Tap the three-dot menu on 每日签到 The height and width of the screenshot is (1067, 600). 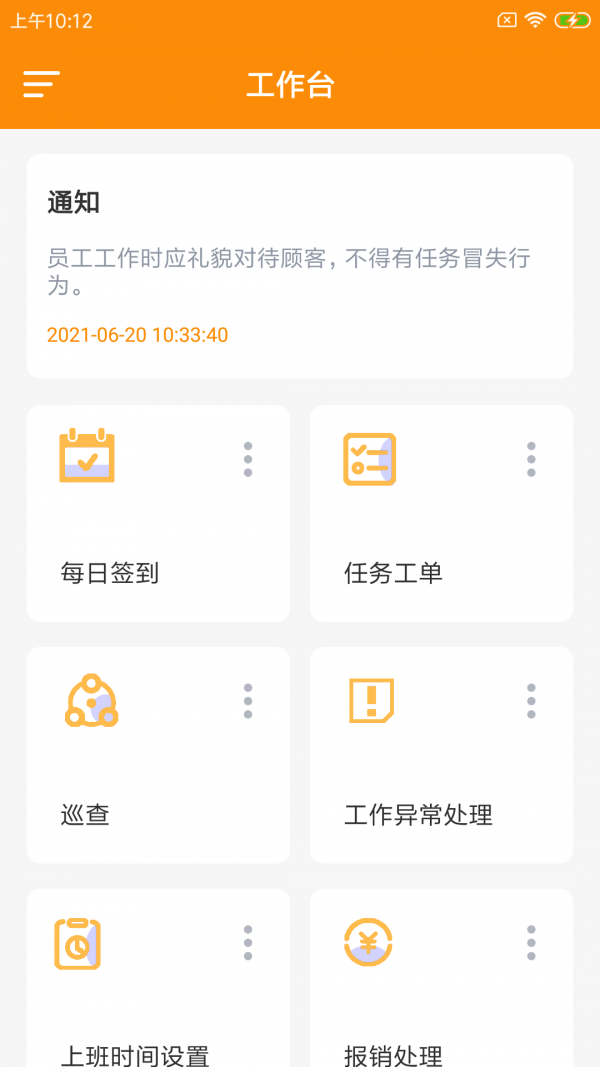tap(248, 459)
